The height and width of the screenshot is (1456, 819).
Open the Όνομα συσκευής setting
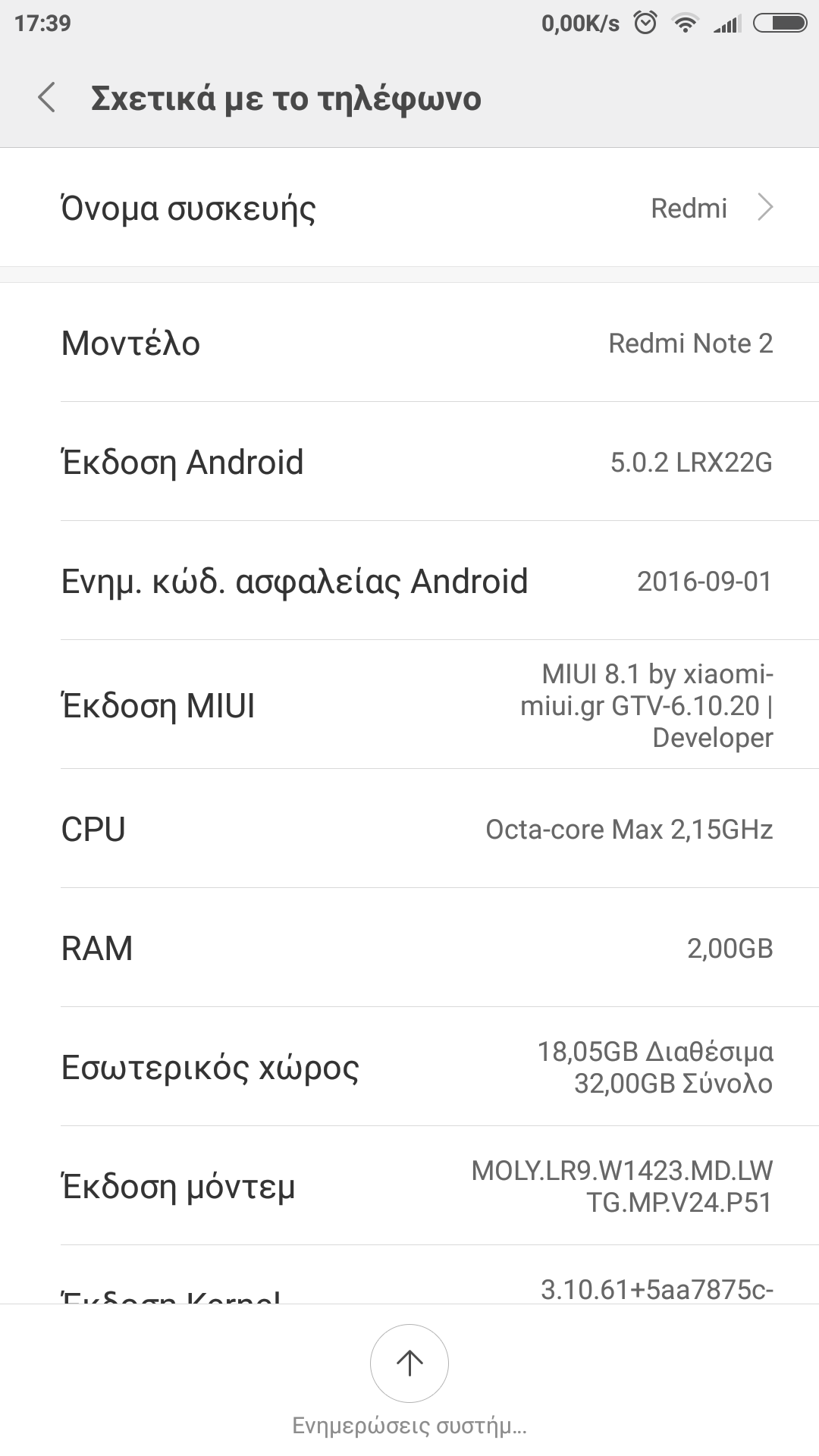[x=409, y=208]
